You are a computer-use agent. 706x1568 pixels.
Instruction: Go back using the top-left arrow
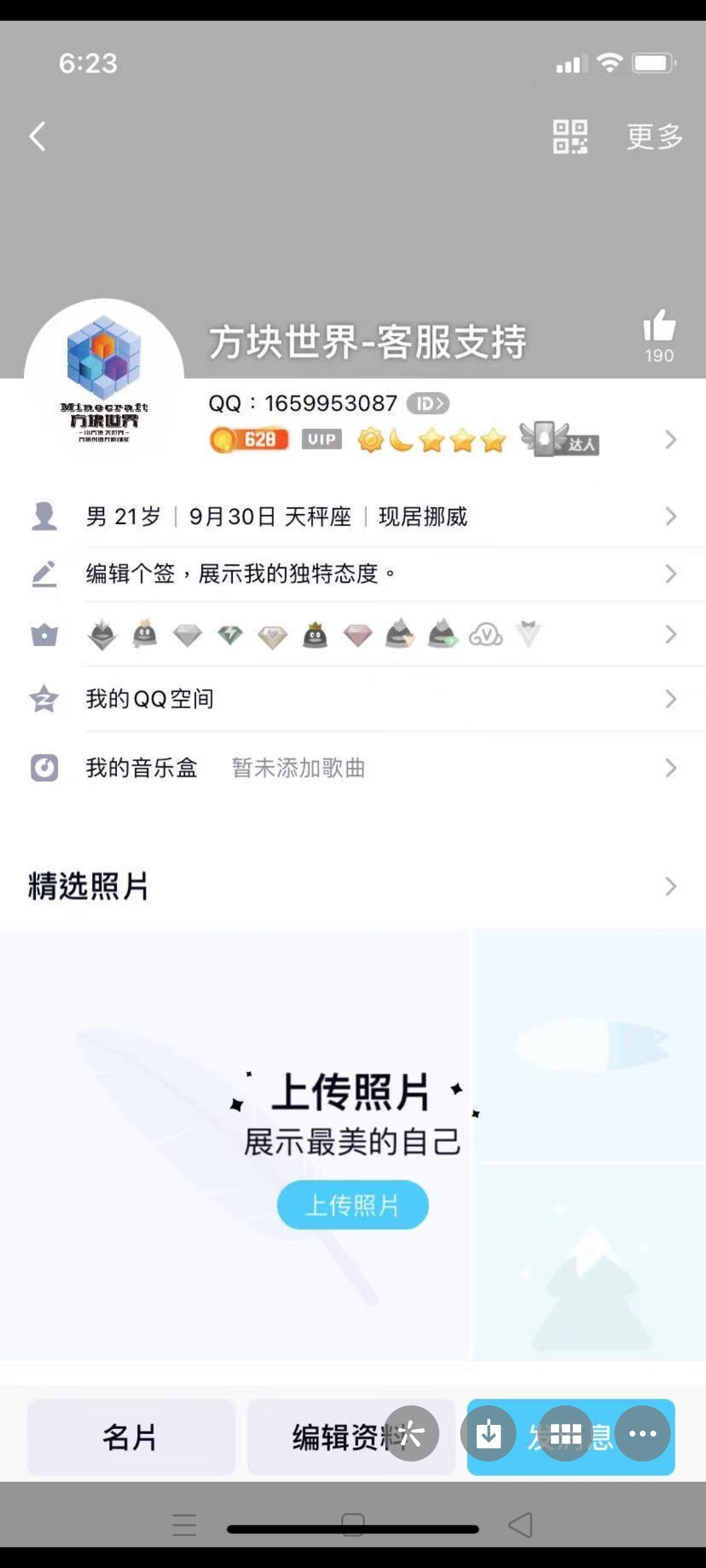pos(38,137)
